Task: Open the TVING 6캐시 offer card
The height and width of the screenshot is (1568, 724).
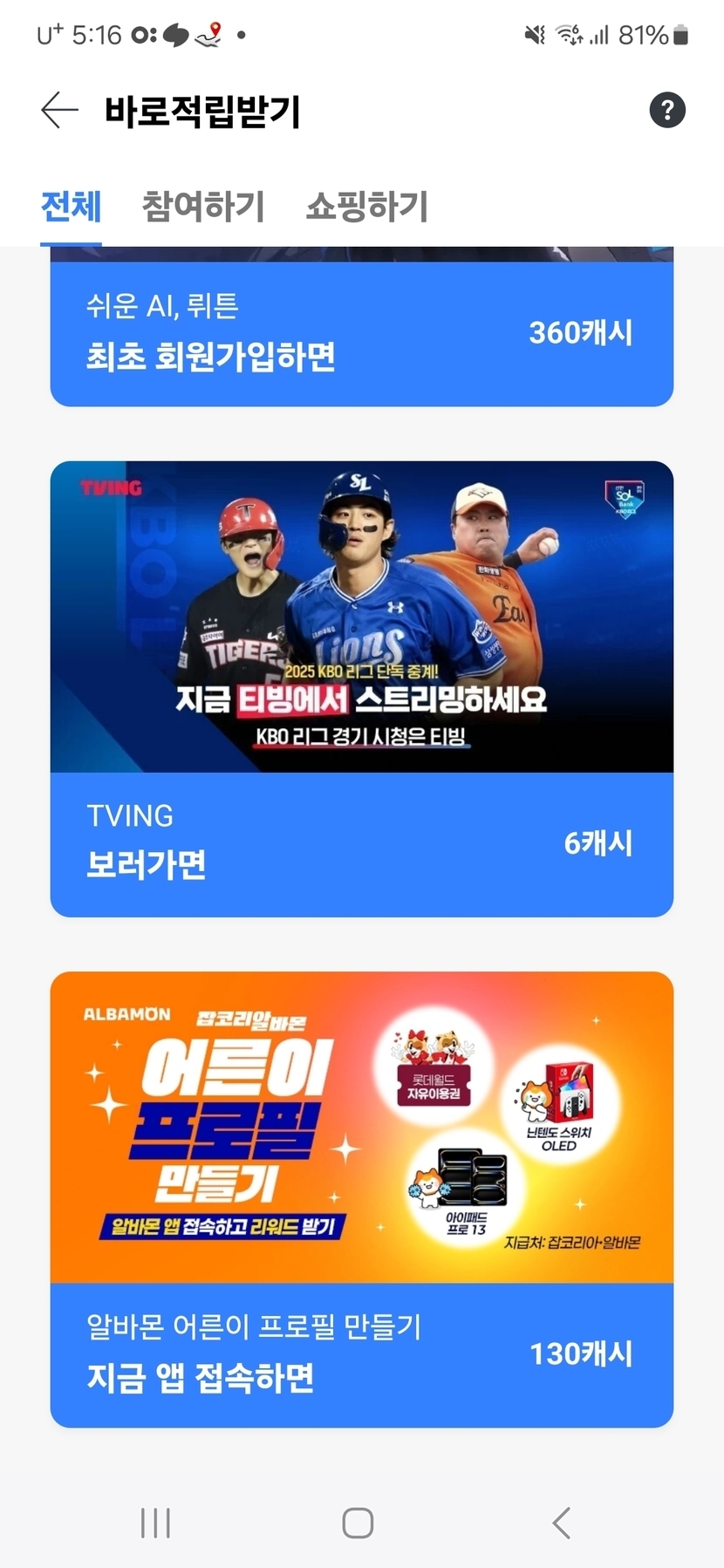Action: pyautogui.click(x=361, y=689)
